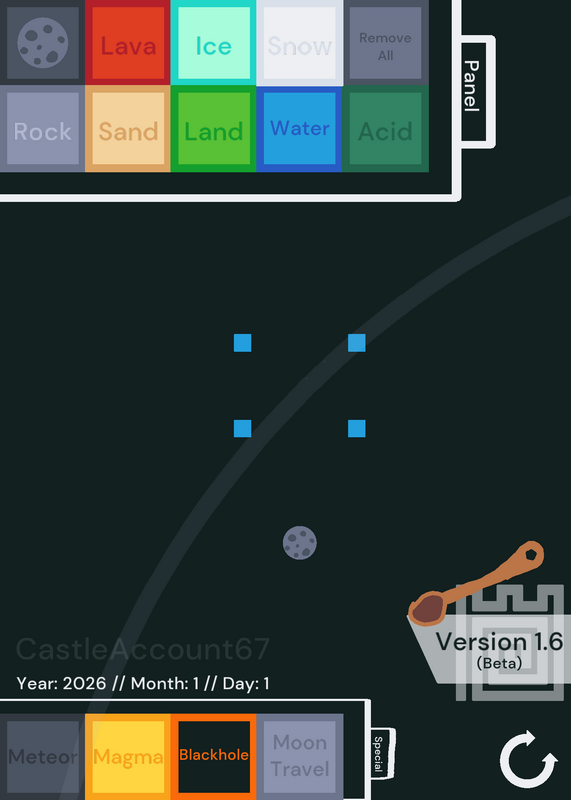Pick the Snow tile

(x=300, y=42)
